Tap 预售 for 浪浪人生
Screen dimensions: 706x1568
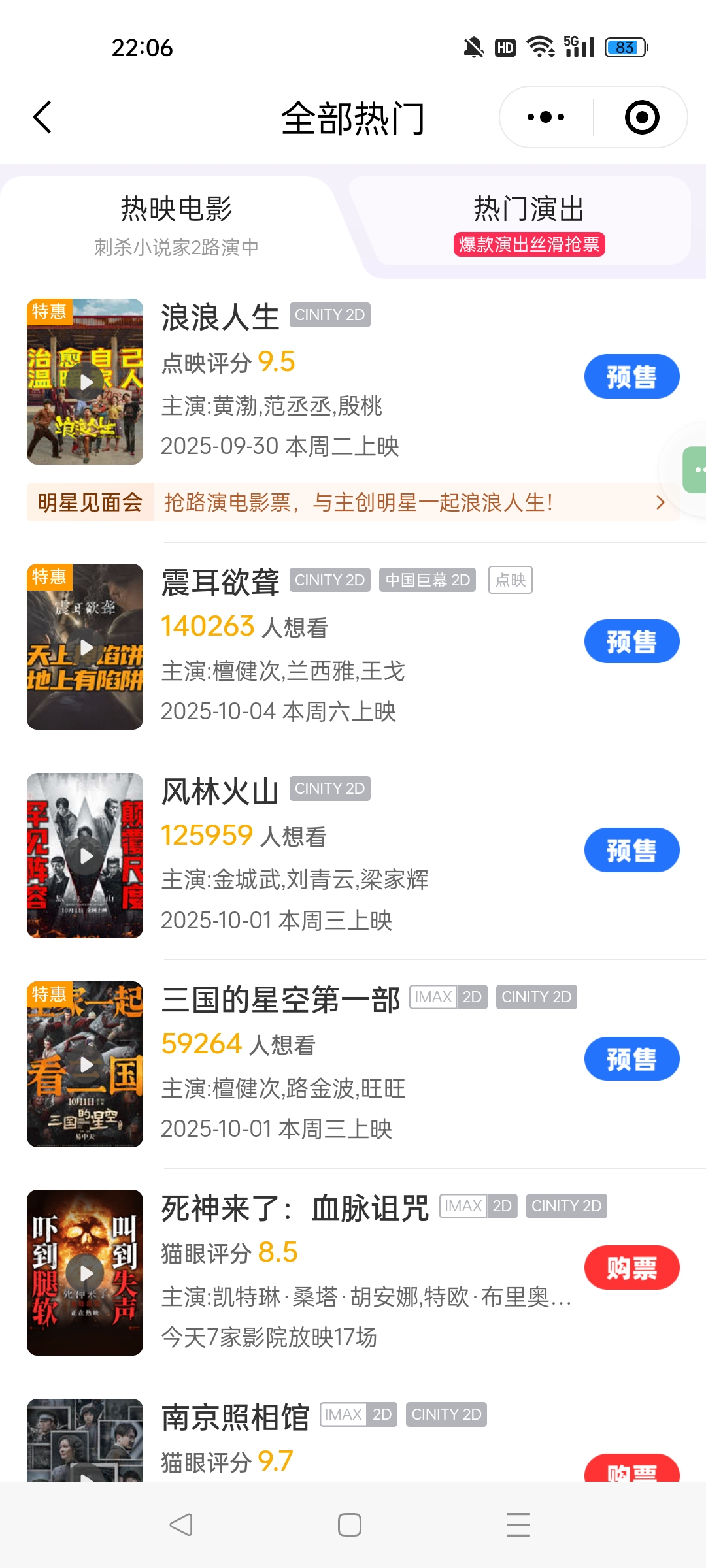pos(631,377)
